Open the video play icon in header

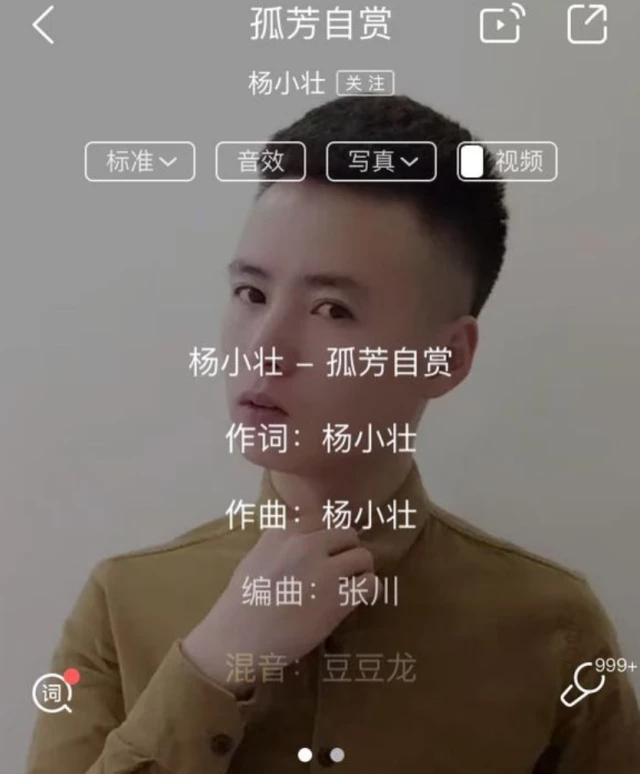(x=500, y=25)
